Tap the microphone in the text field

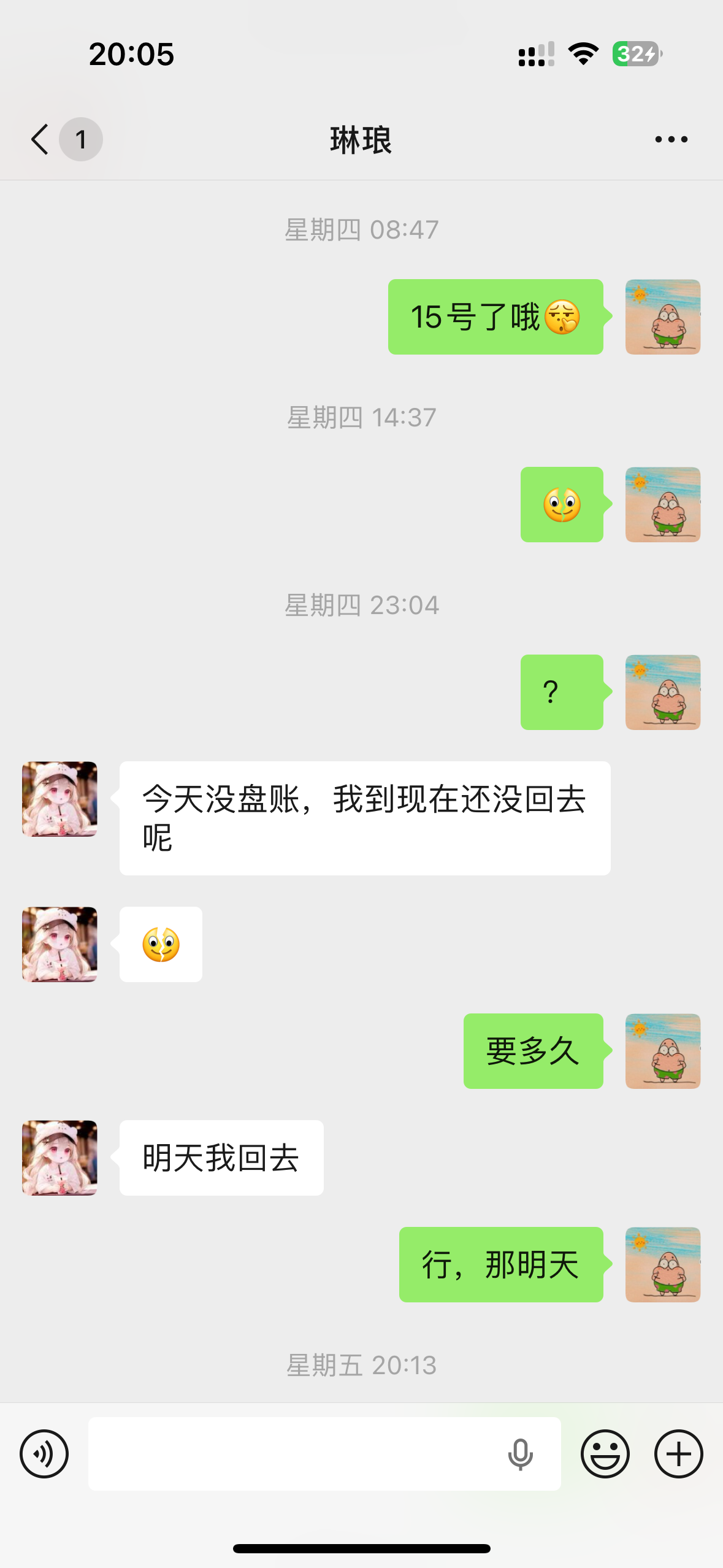point(520,1453)
